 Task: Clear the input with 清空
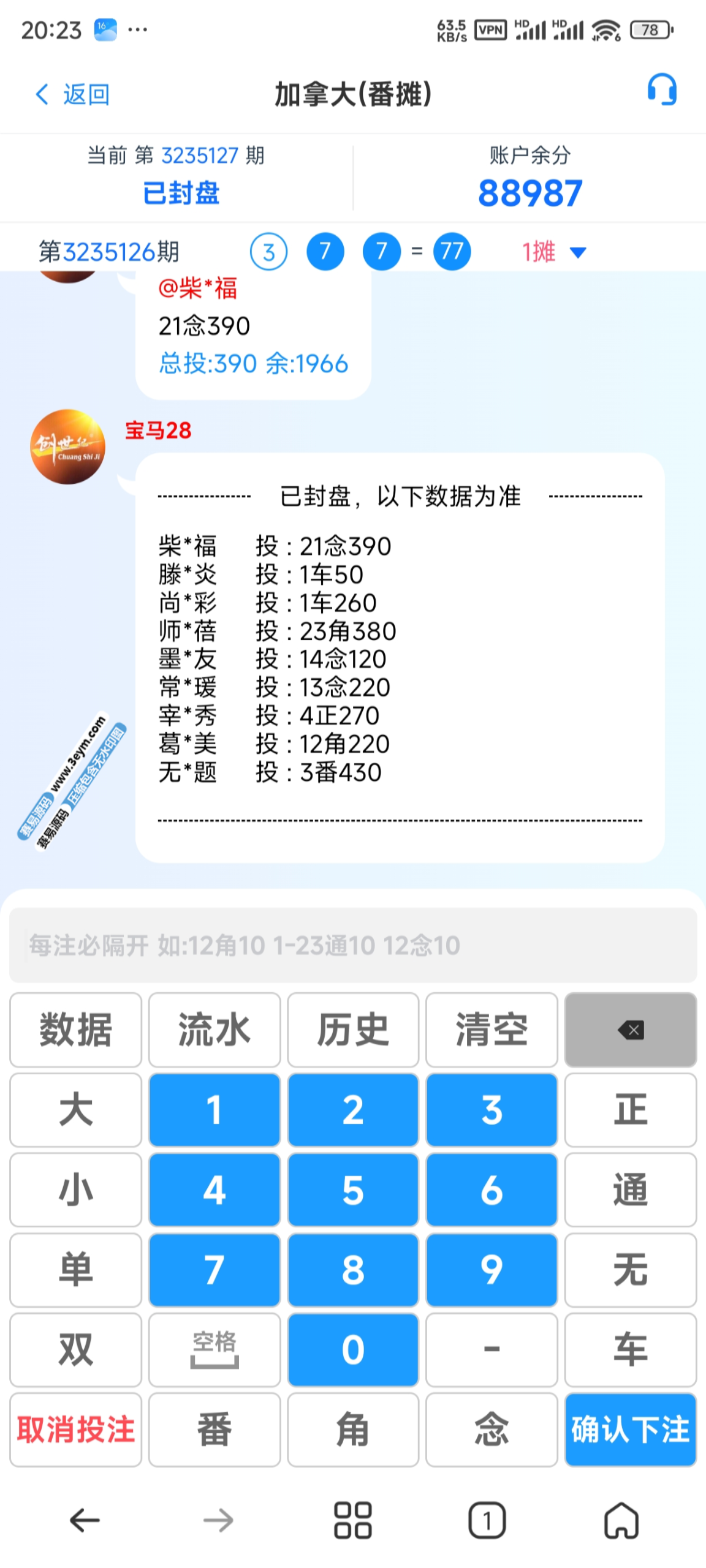492,1030
